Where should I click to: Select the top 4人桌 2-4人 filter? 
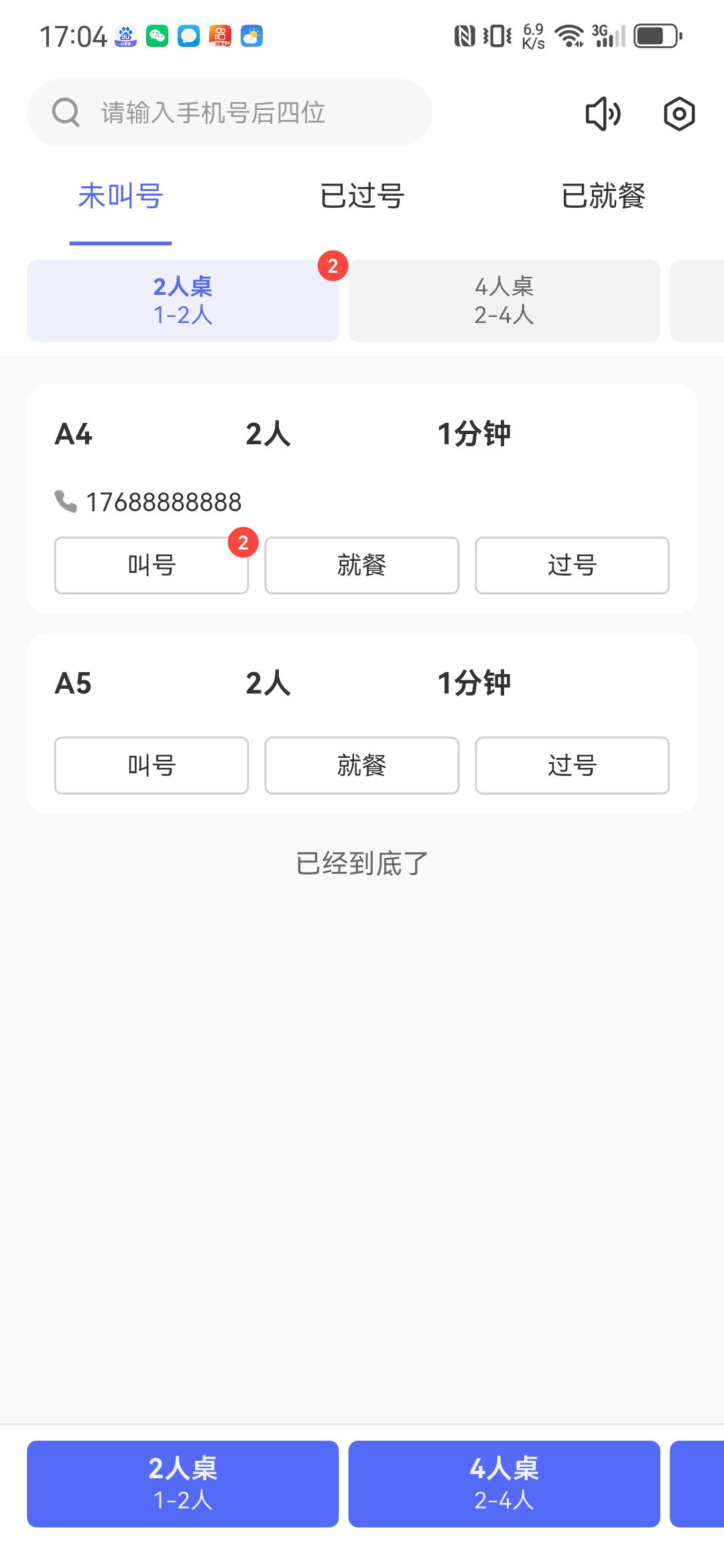click(x=504, y=300)
